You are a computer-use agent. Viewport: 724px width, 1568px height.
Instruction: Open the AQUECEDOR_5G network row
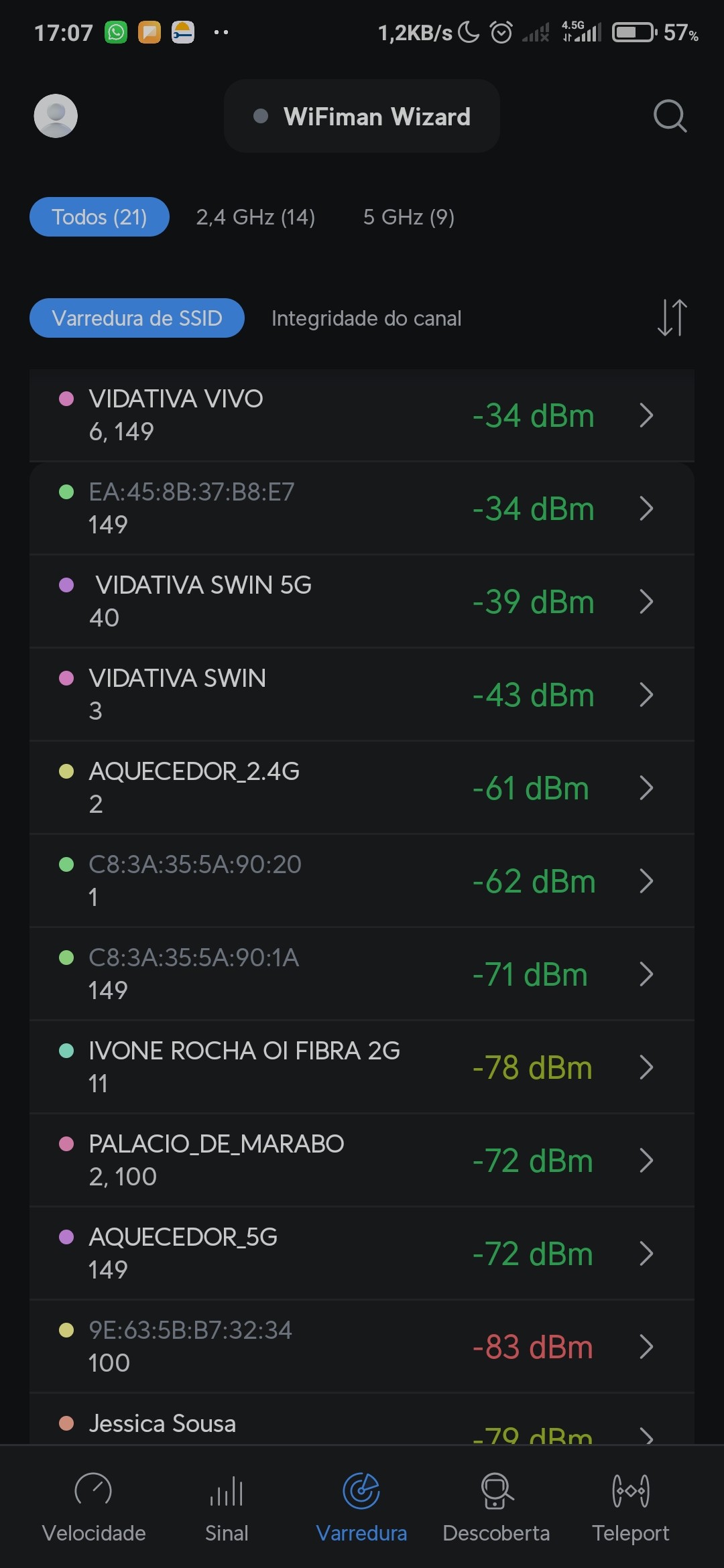(x=362, y=1254)
